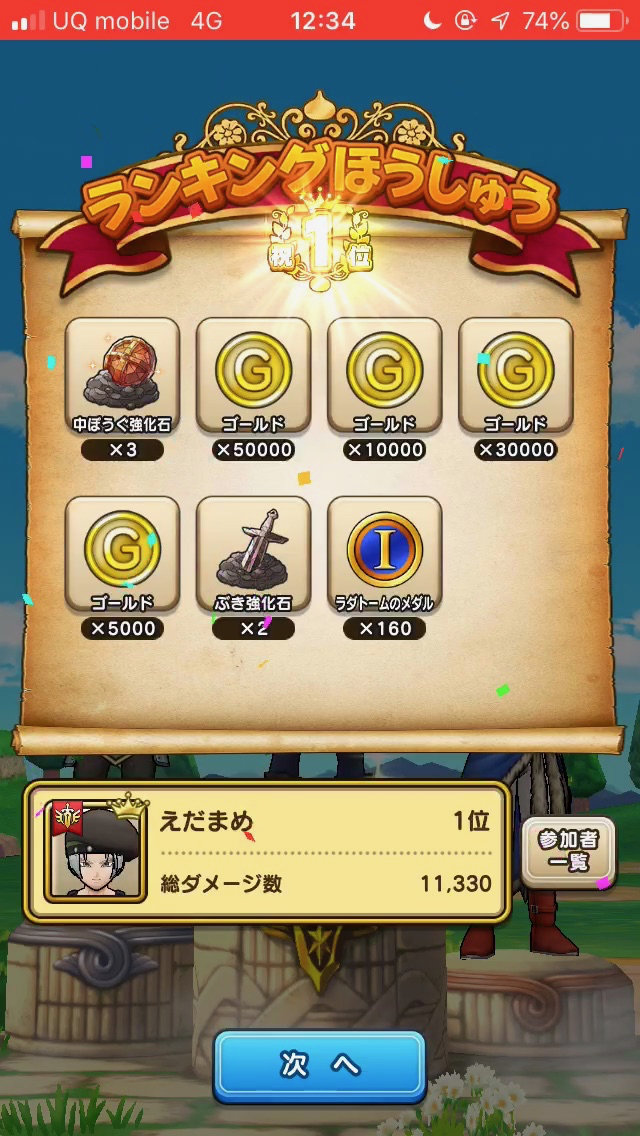Tap the 次へ button to continue
The width and height of the screenshot is (640, 1136).
pyautogui.click(x=320, y=1066)
